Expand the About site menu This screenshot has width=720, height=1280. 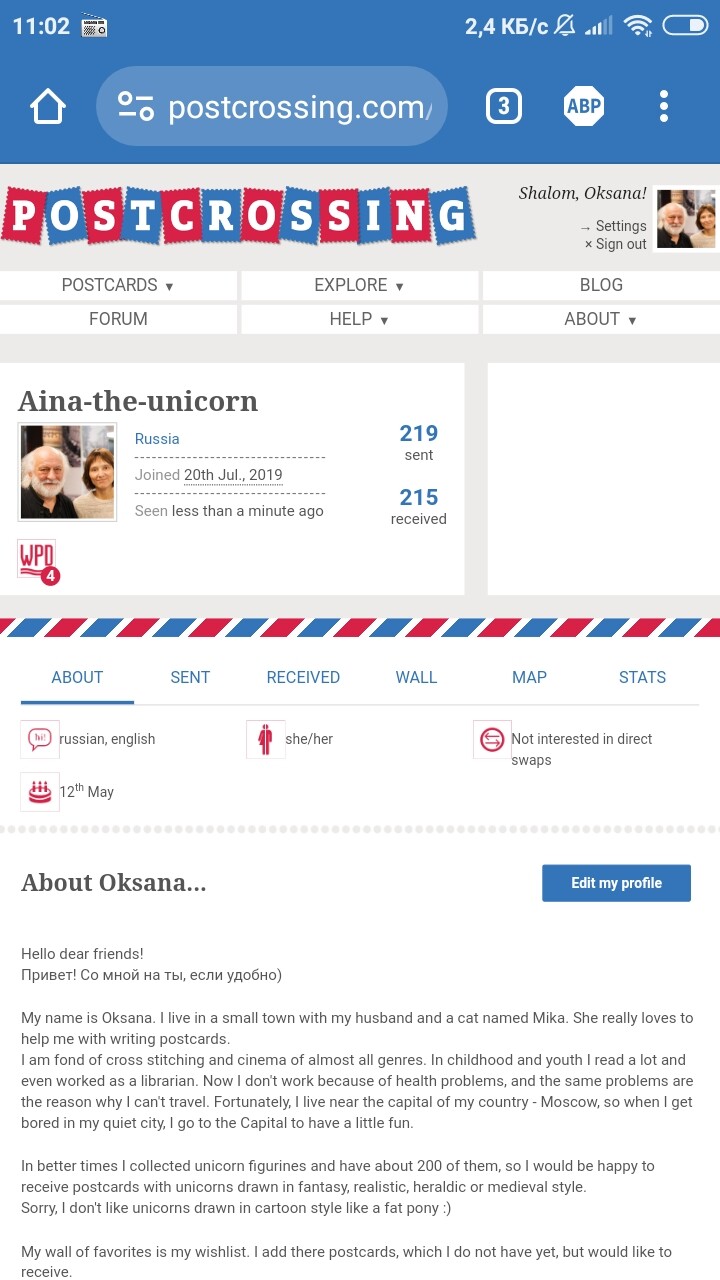click(601, 319)
